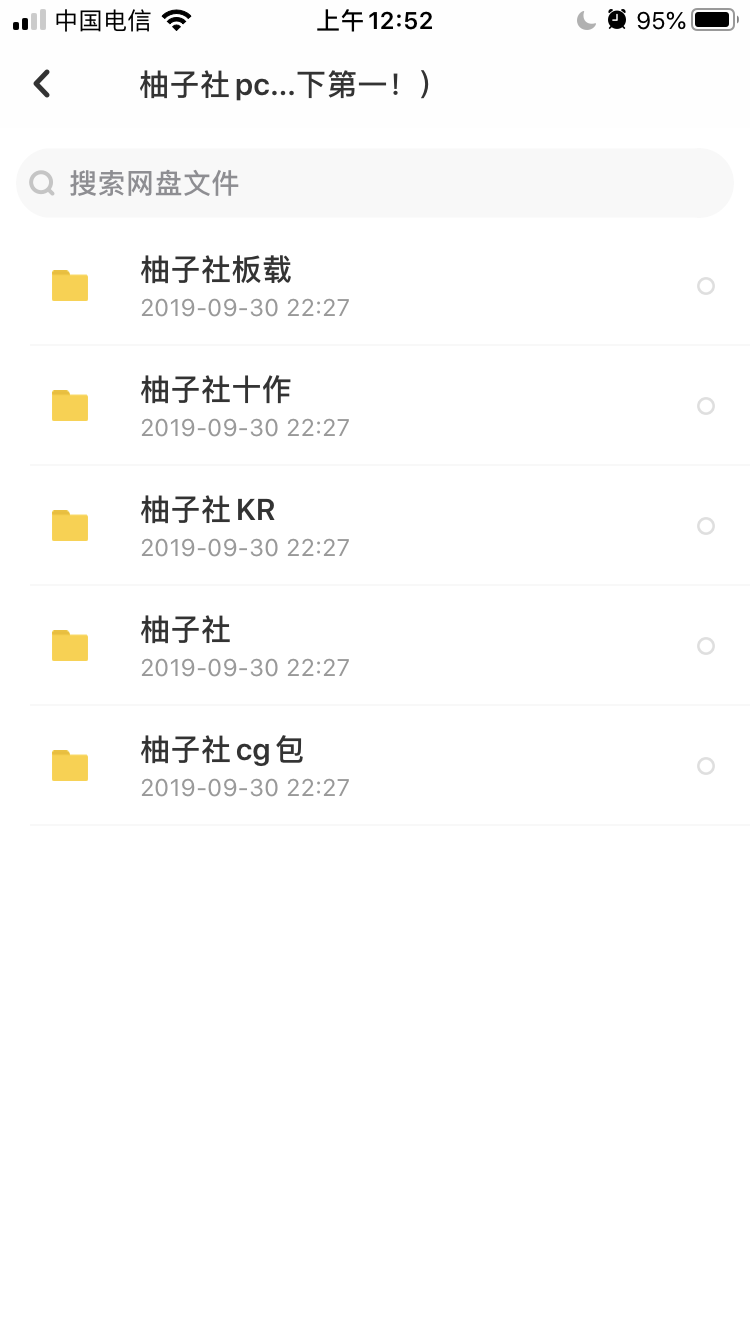750x1334 pixels.
Task: Open the 柚子社板载 folder
Action: [375, 286]
